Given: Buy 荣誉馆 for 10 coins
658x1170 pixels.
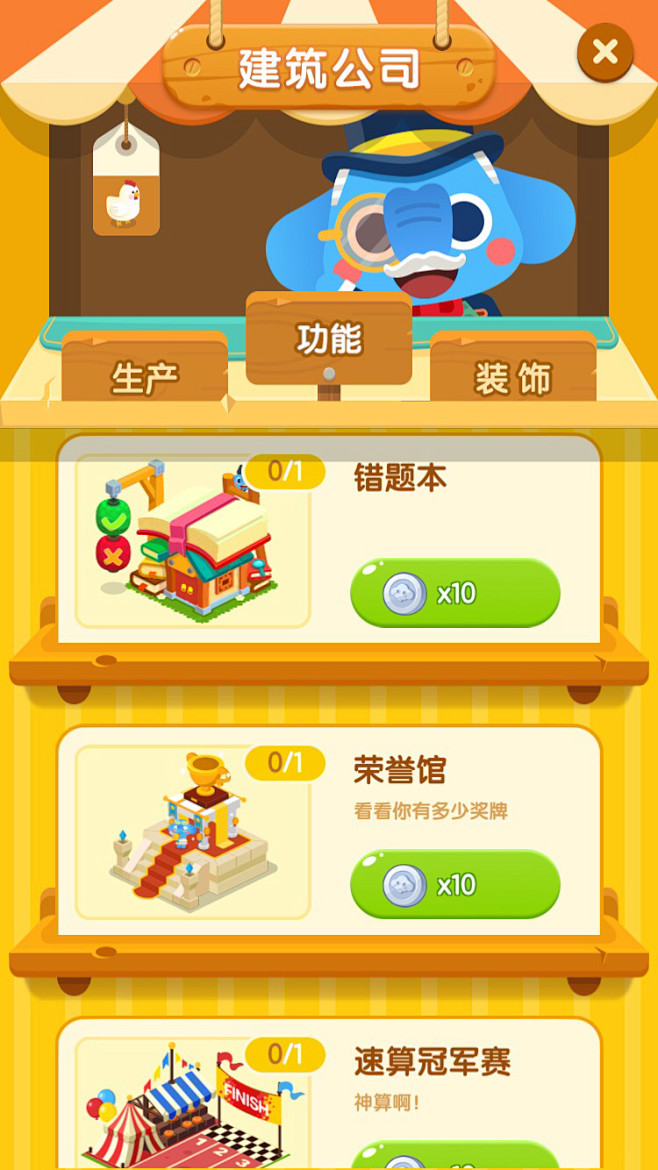Looking at the screenshot, I should [454, 884].
